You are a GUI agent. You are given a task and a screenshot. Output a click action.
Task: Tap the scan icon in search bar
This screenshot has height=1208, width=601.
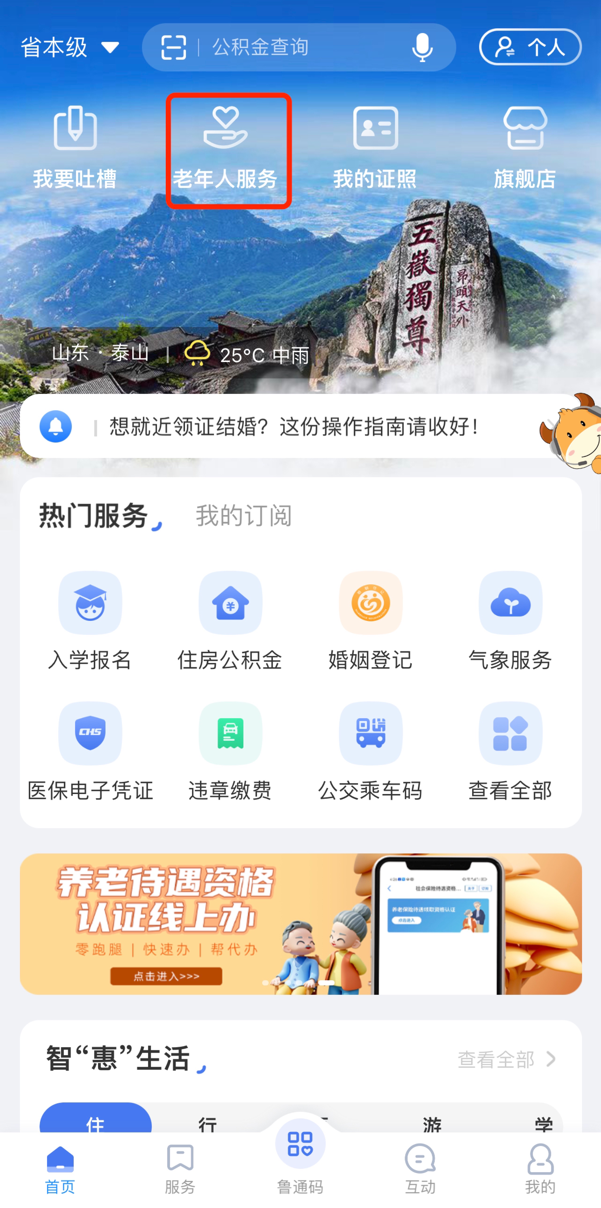[174, 47]
